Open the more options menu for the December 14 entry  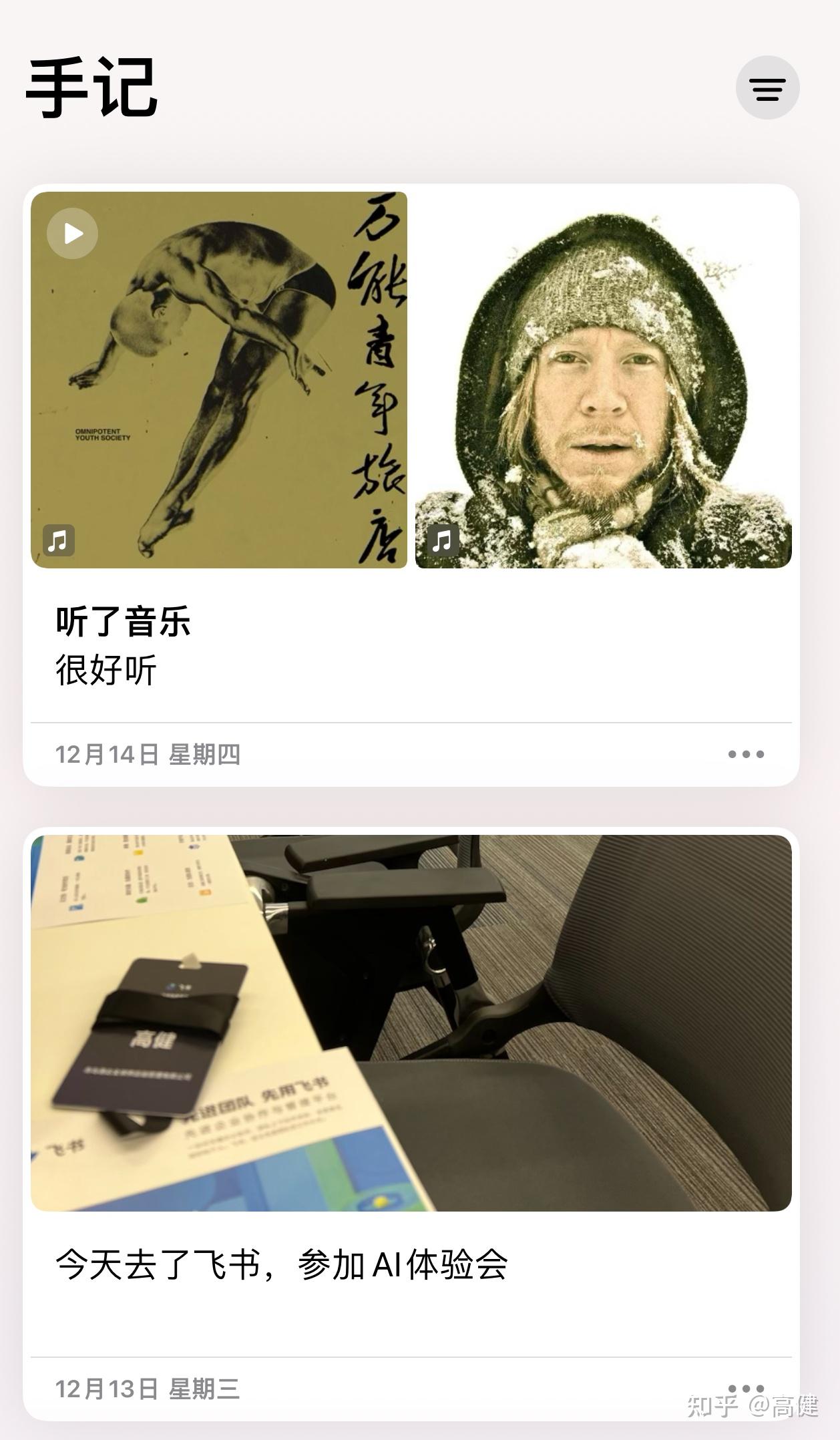click(x=747, y=753)
